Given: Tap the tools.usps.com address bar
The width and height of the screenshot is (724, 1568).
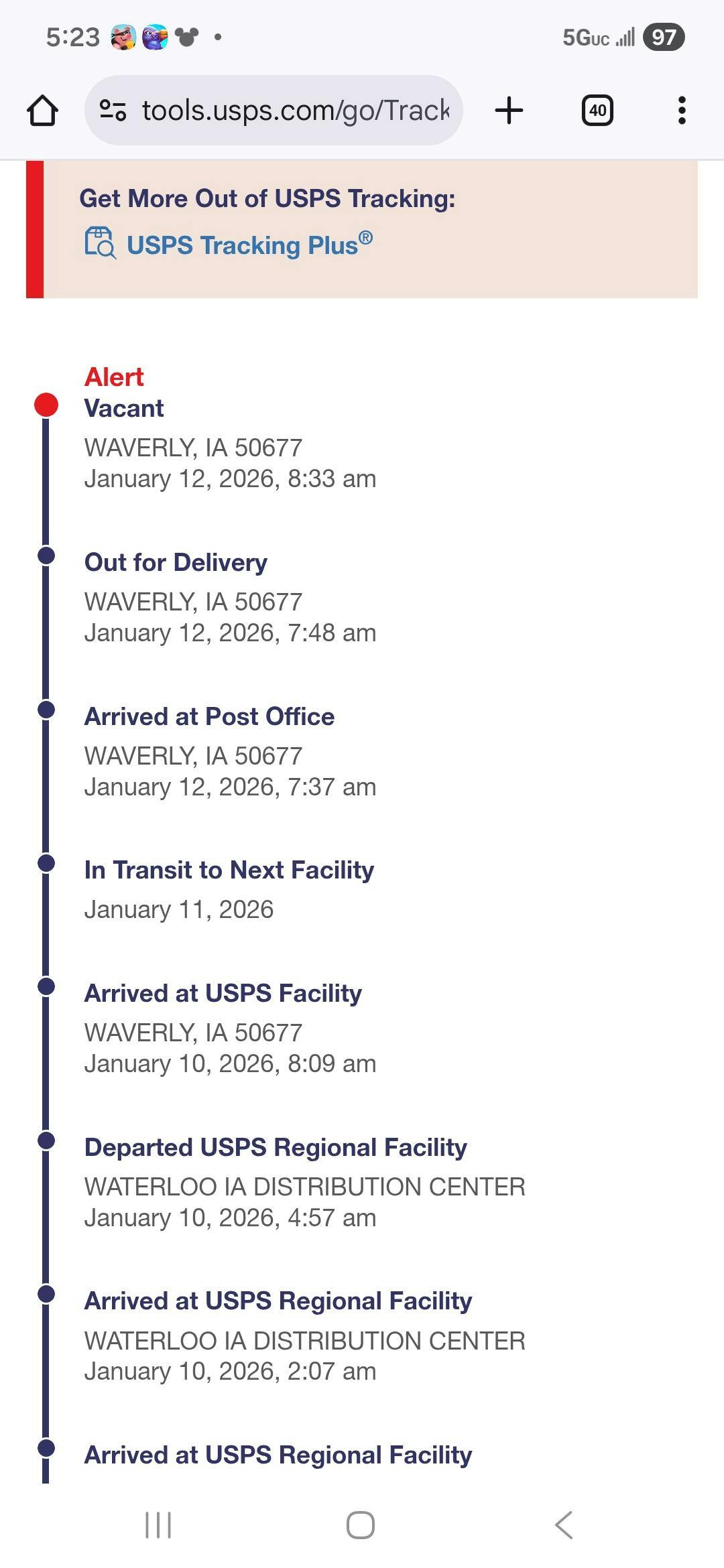Looking at the screenshot, I should click(295, 111).
